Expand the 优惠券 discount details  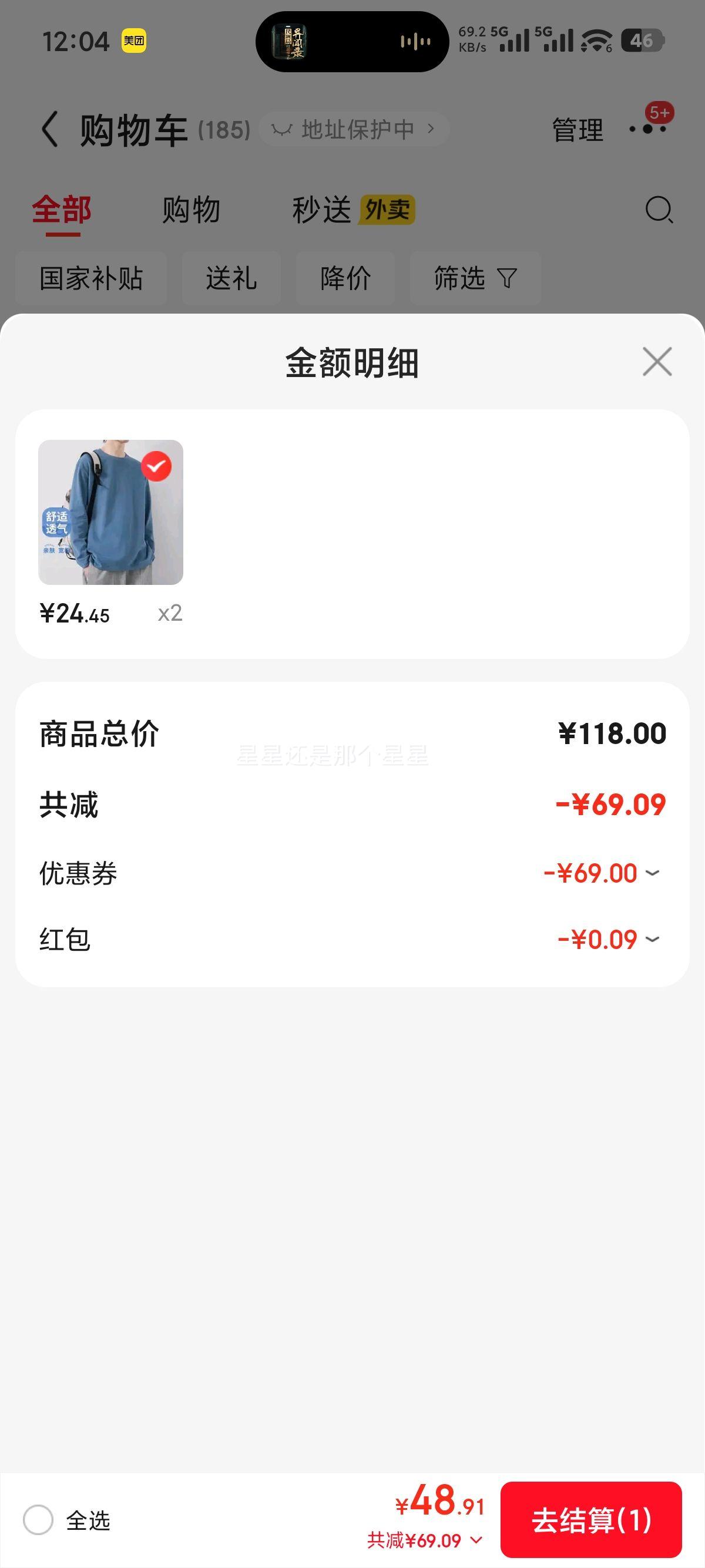[x=652, y=873]
